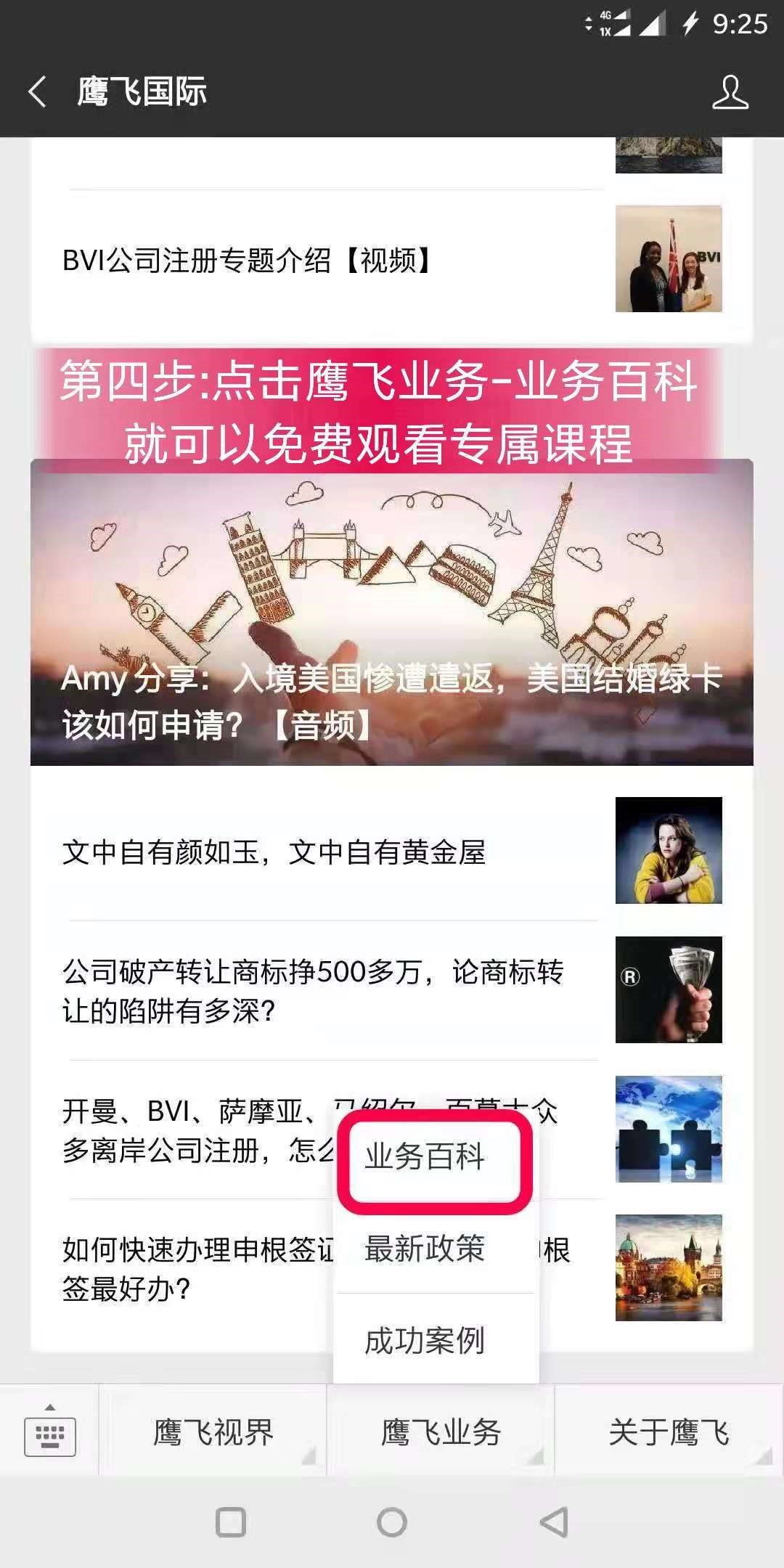Select 业务百科 from the popup menu
Viewport: 784px width, 1568px height.
tap(425, 1156)
